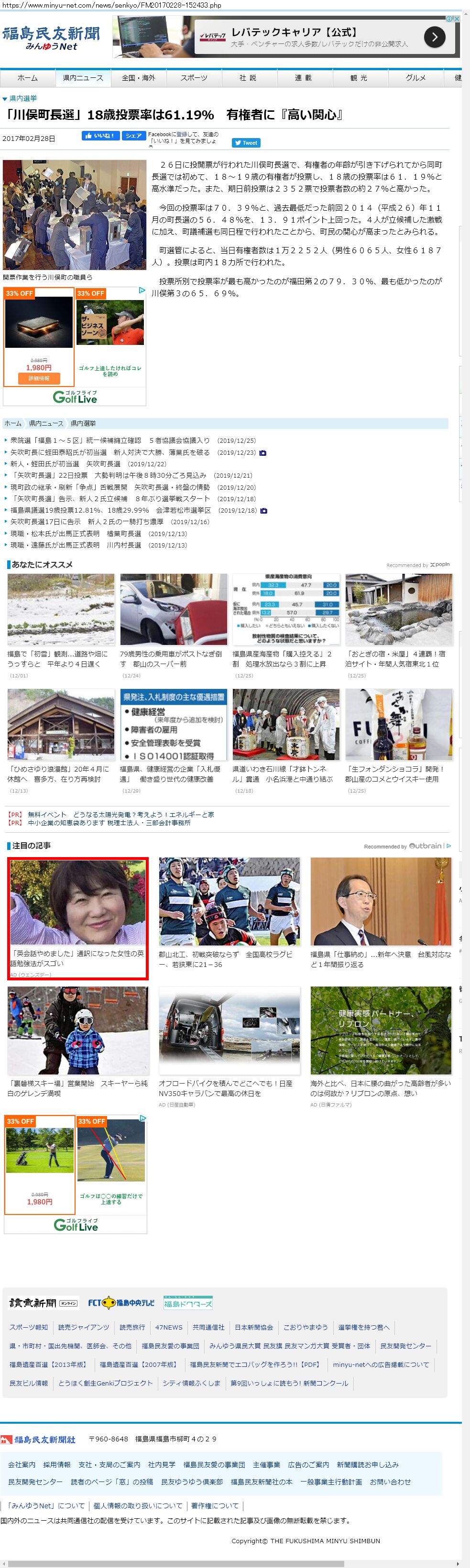
Task: Open the 県内選挙 category link
Action: pos(23,98)
